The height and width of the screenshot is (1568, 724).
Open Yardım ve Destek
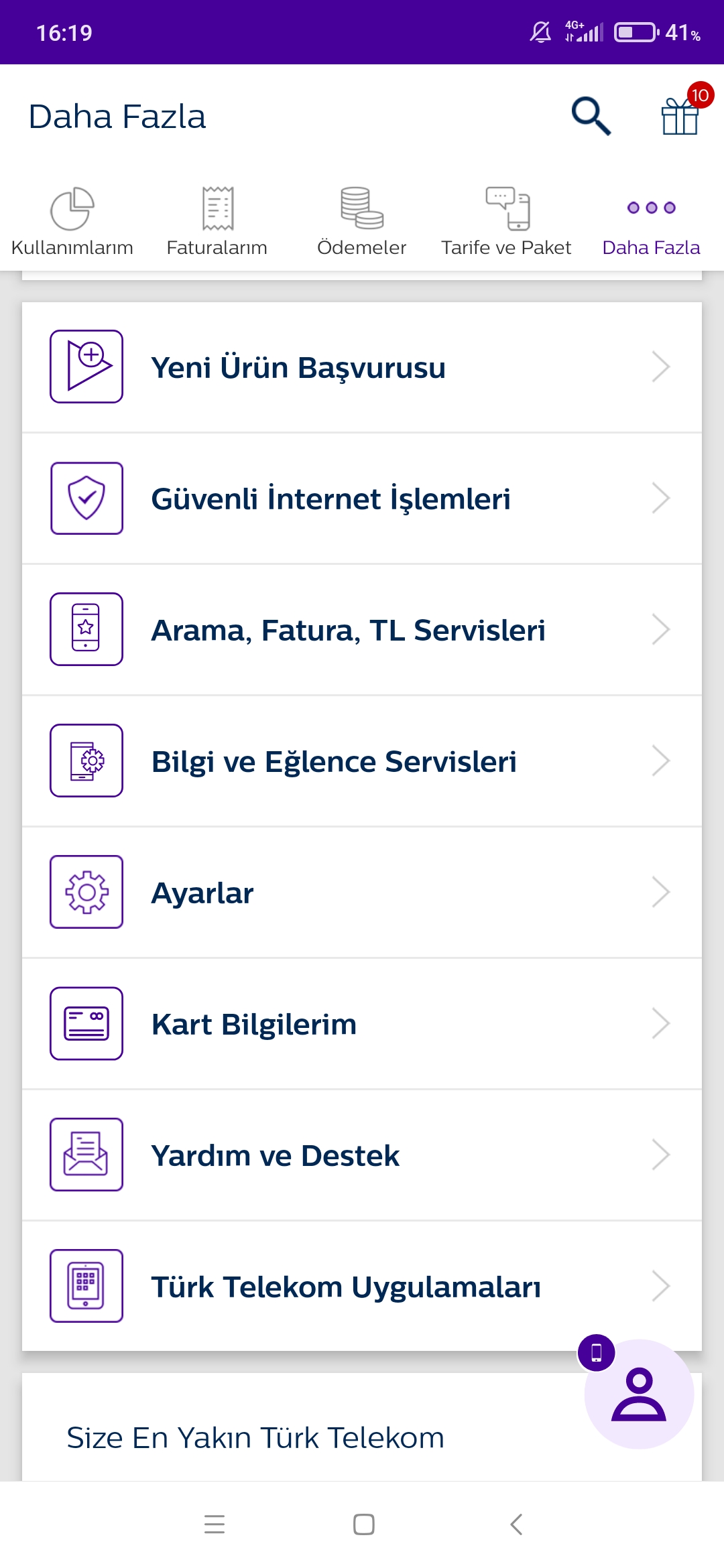[x=362, y=1155]
